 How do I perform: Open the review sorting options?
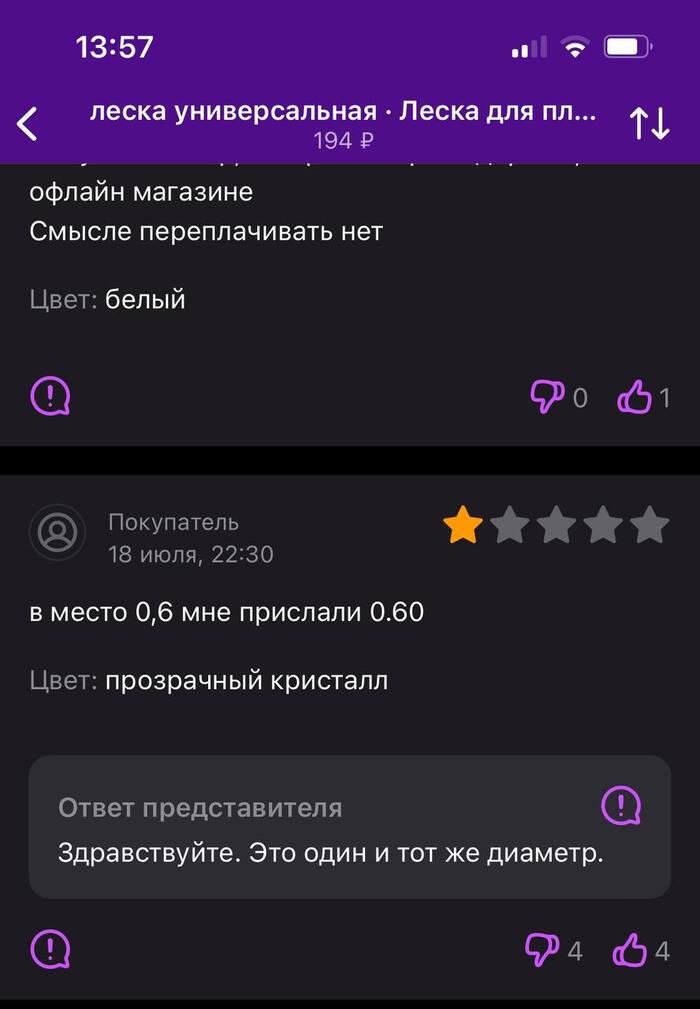click(x=649, y=123)
